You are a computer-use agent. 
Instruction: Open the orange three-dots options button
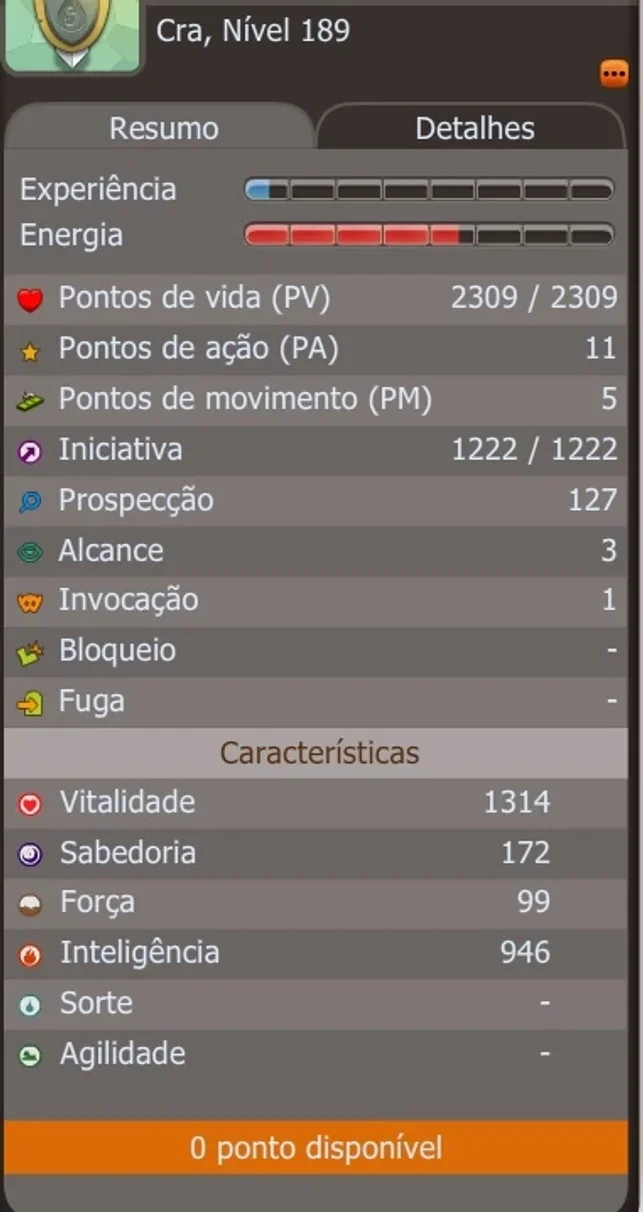coord(613,73)
